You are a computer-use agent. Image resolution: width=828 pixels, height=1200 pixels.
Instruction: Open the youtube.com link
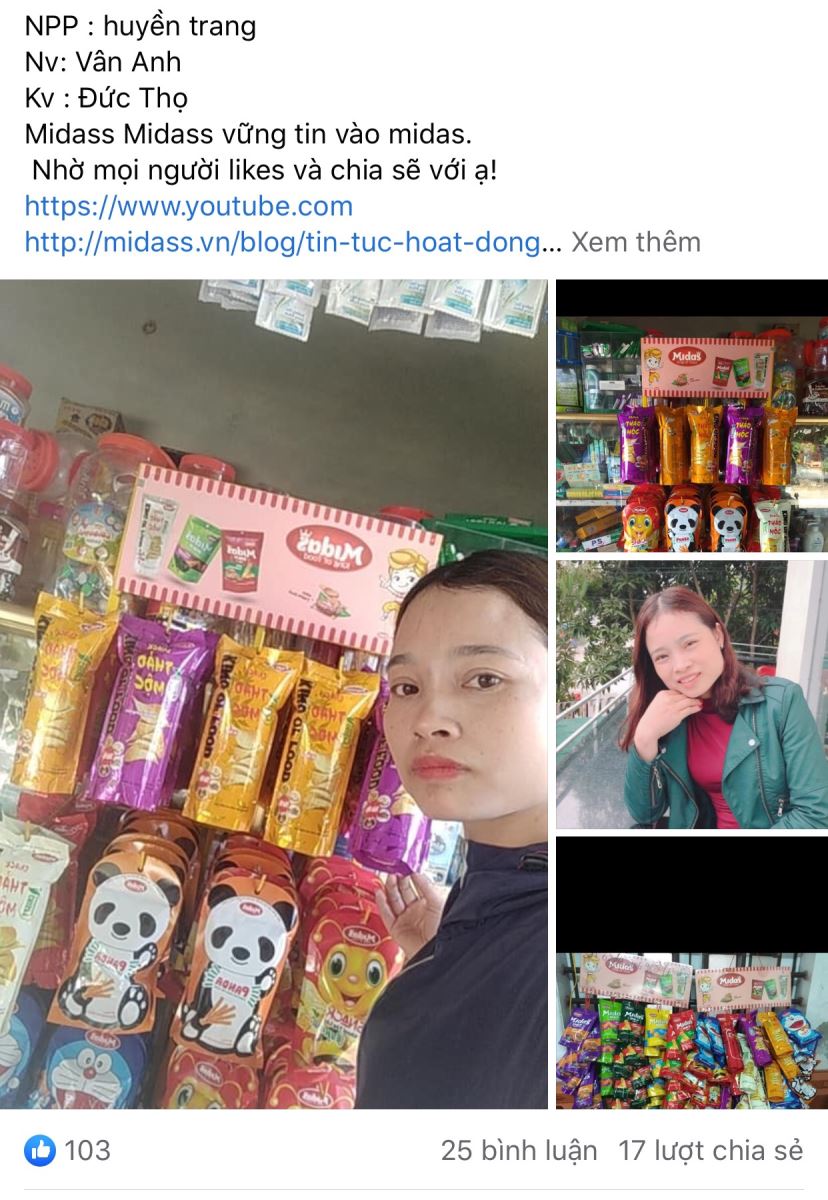pyautogui.click(x=188, y=207)
